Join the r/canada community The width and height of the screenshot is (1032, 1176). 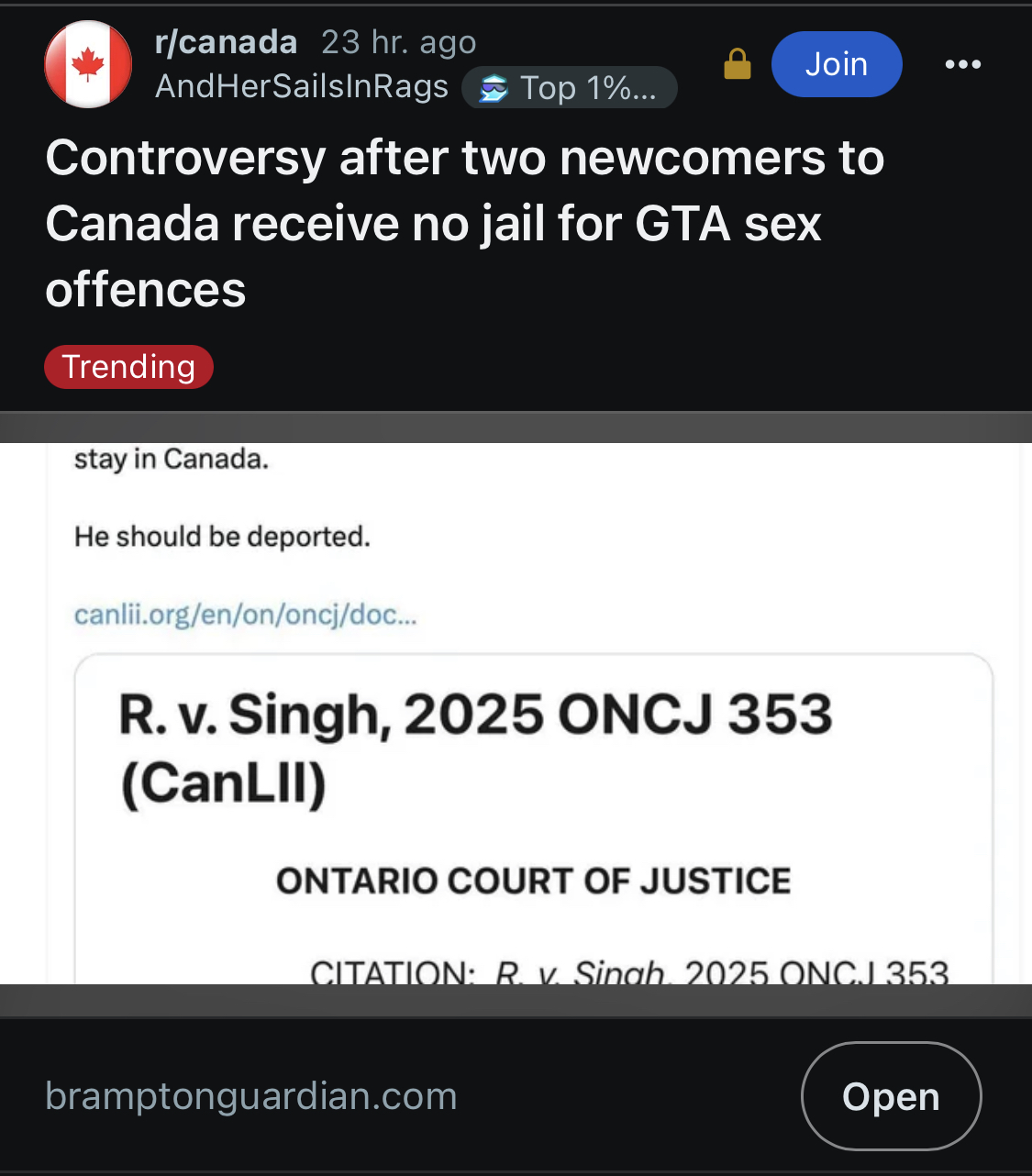click(836, 64)
